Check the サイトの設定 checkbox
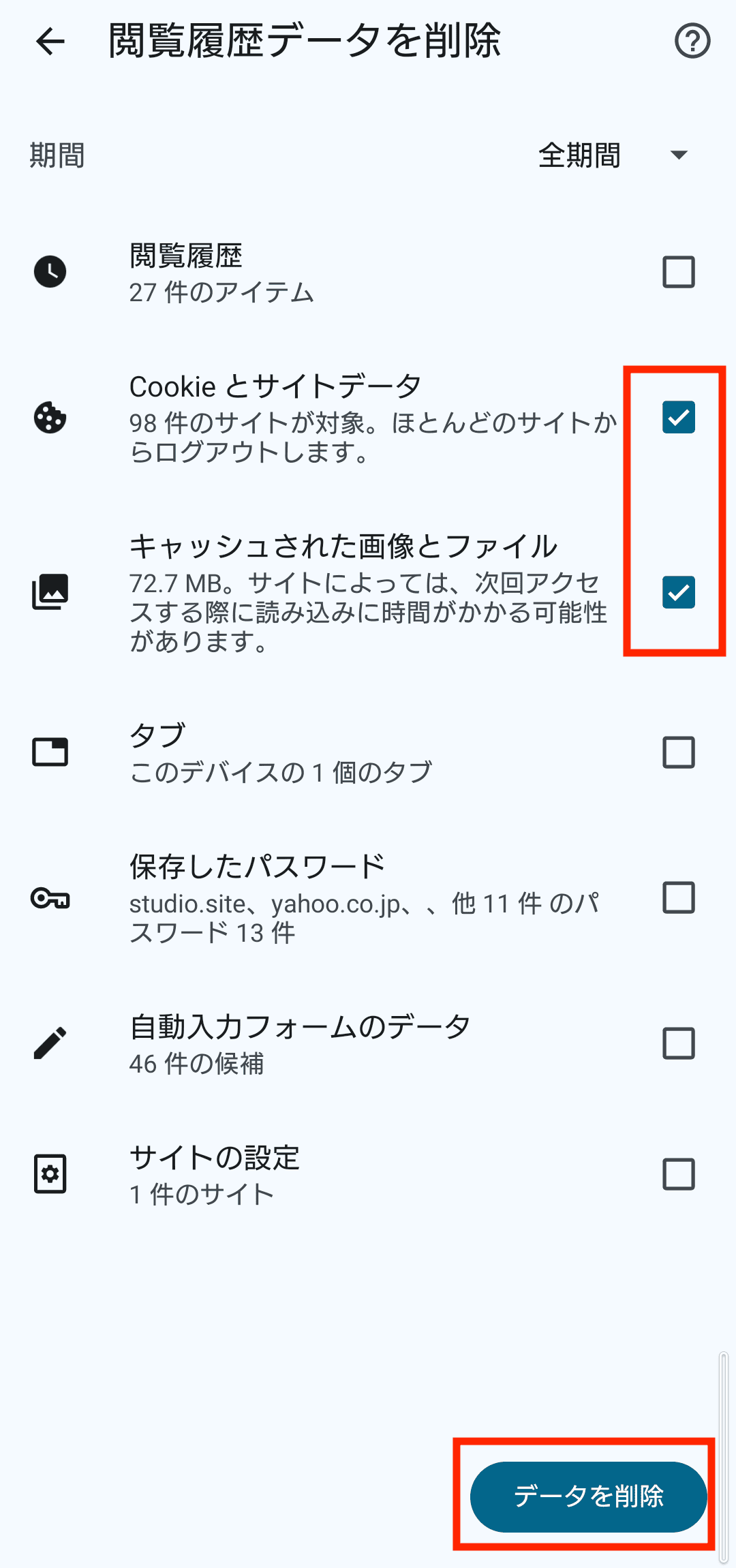This screenshot has width=736, height=1568. (x=678, y=1174)
